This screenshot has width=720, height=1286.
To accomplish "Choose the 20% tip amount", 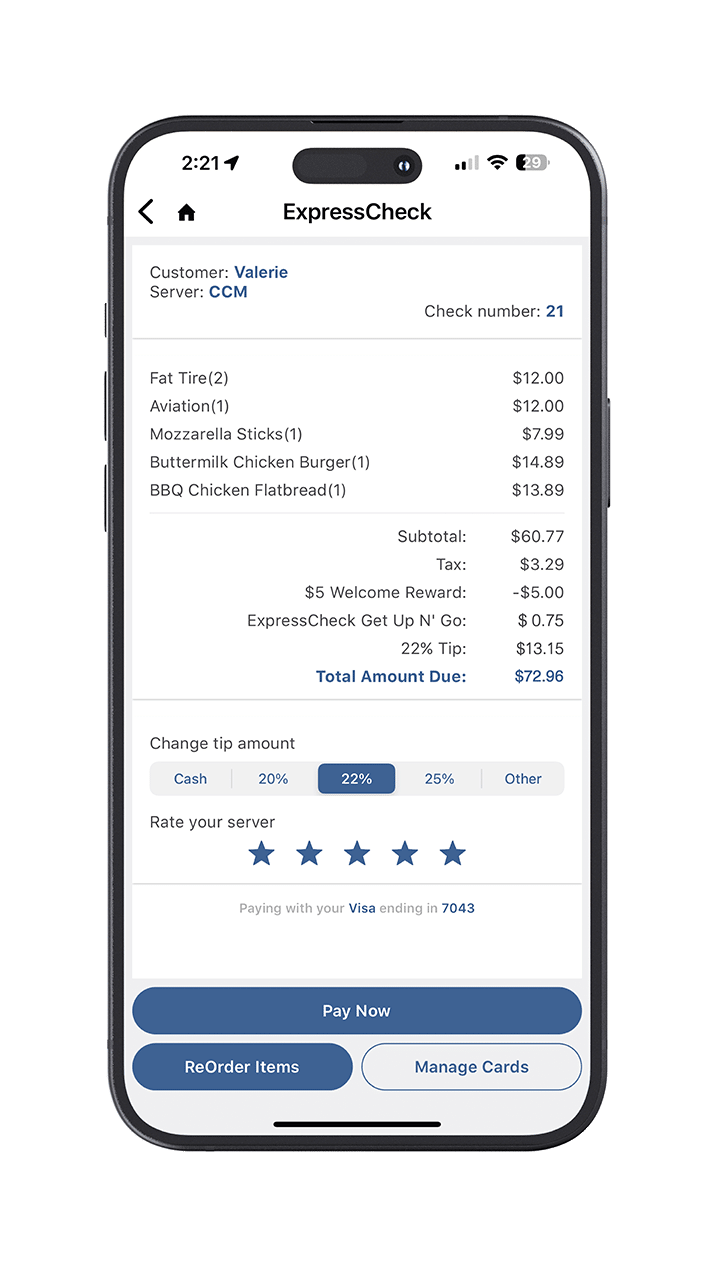I will pyautogui.click(x=273, y=779).
